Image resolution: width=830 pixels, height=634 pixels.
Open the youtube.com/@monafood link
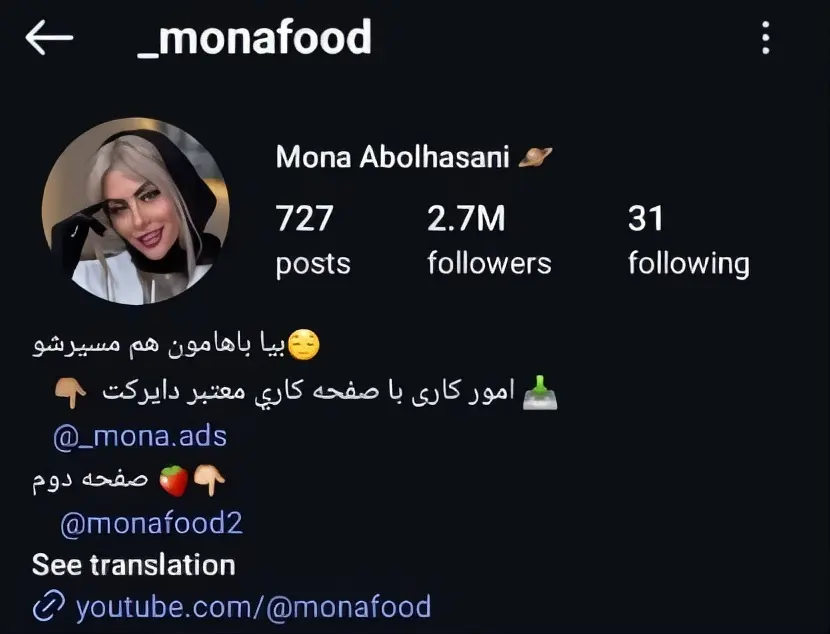click(x=252, y=606)
